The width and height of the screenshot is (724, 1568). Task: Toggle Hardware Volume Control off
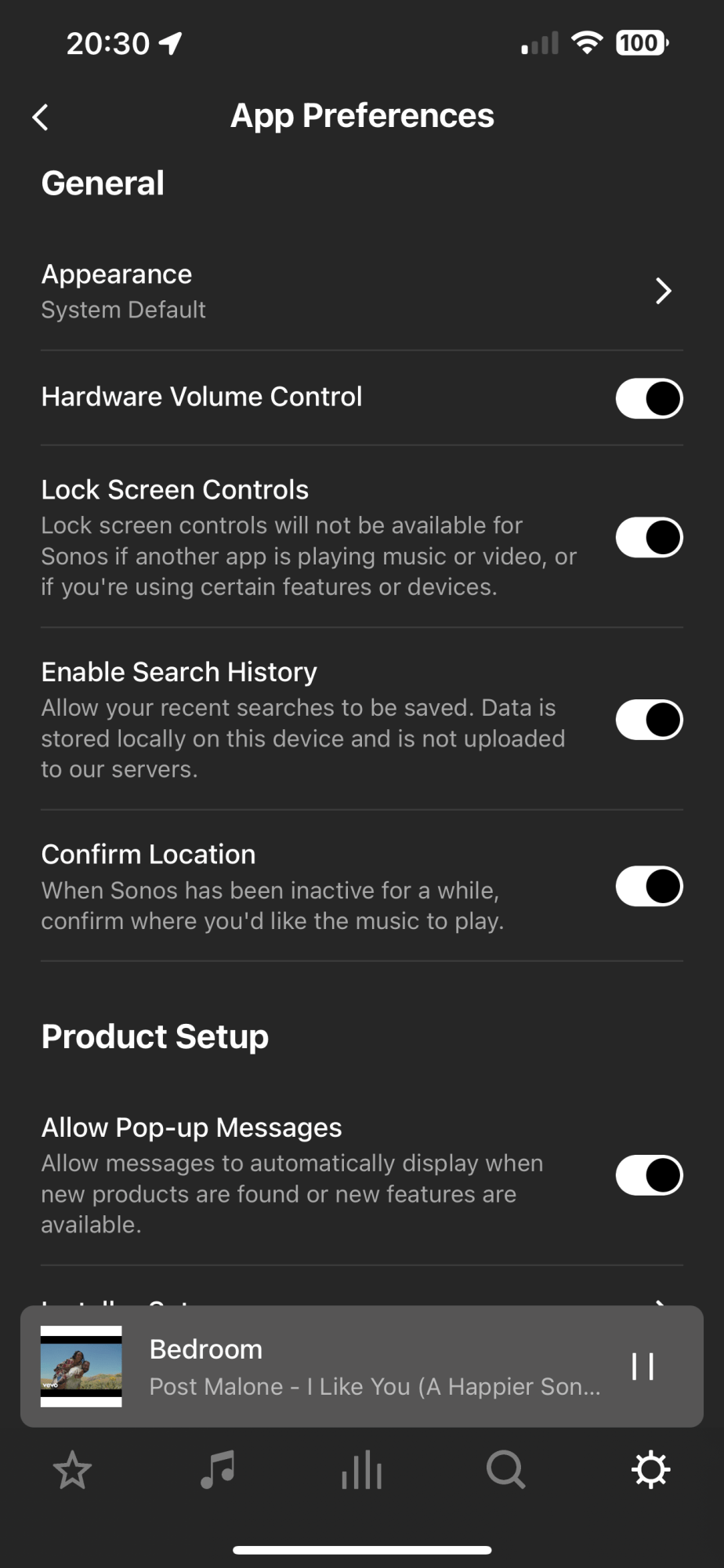(649, 398)
